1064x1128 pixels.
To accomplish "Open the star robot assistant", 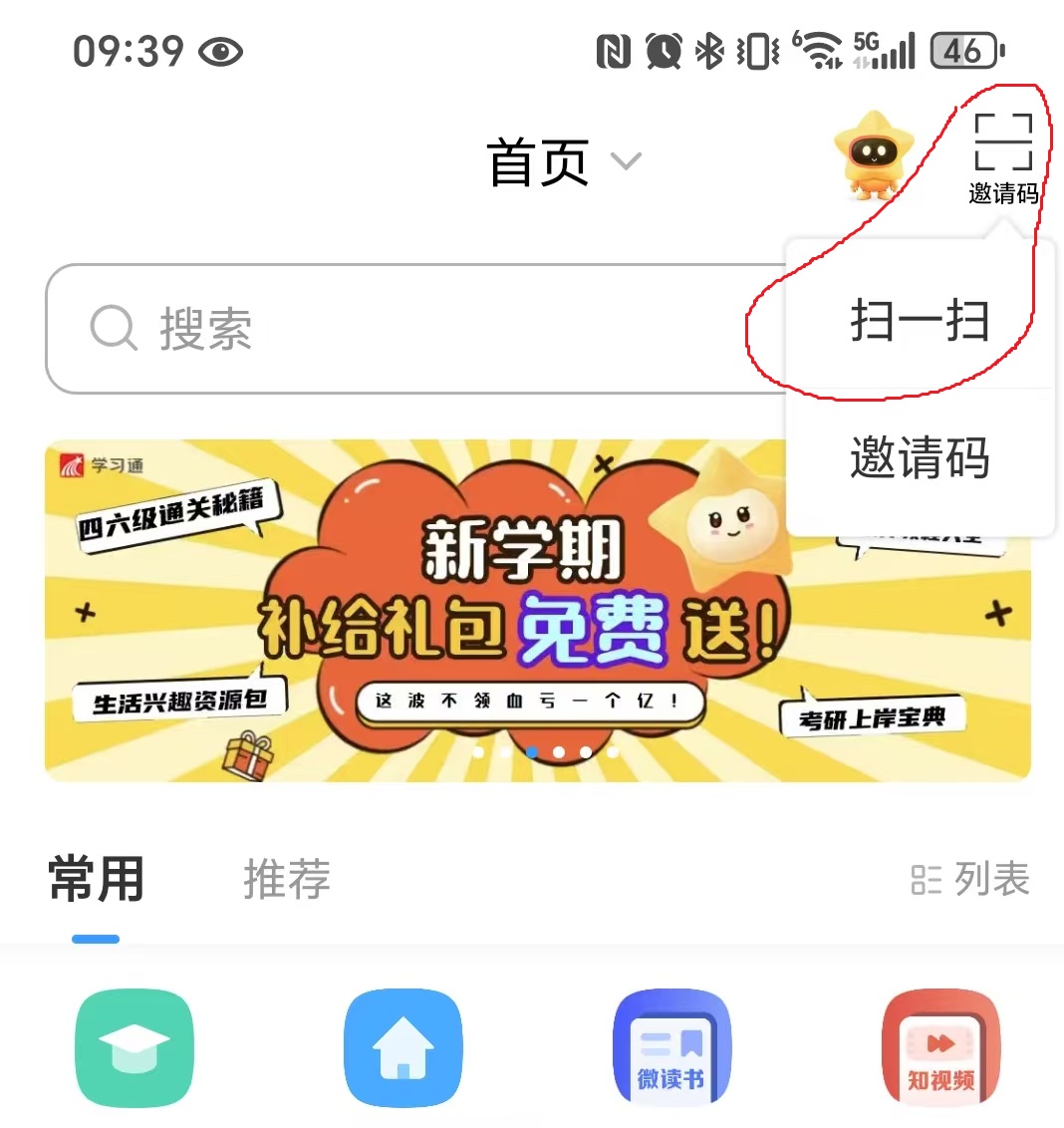I will pyautogui.click(x=872, y=156).
